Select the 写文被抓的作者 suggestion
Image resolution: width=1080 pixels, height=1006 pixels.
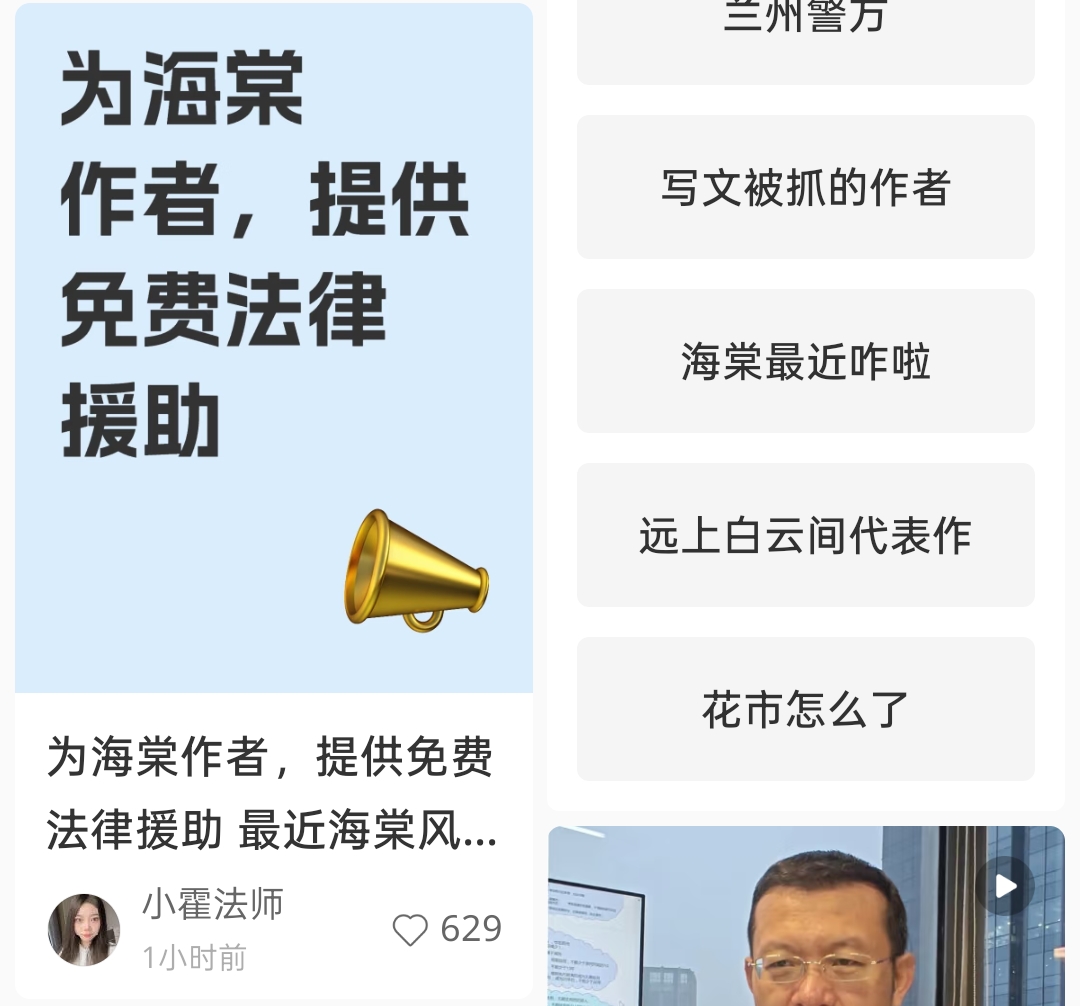pos(805,188)
